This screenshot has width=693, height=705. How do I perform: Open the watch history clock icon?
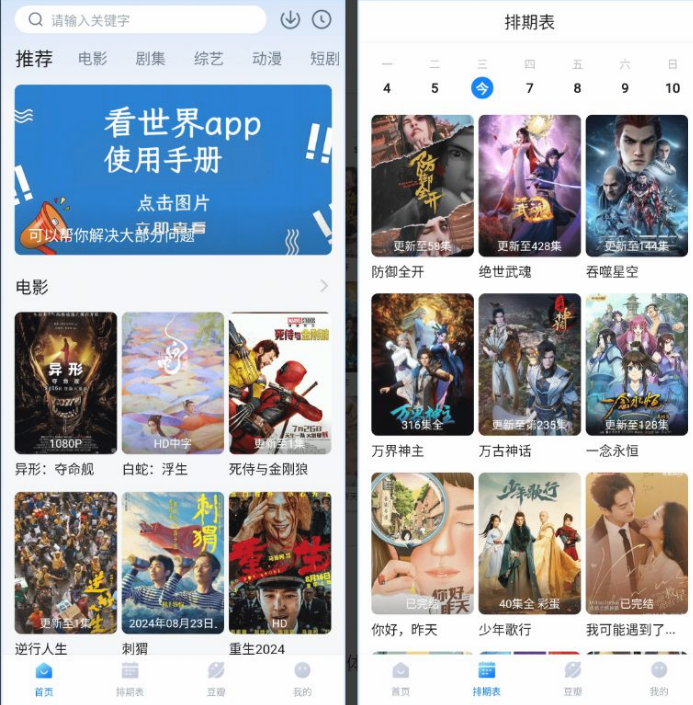[x=321, y=20]
